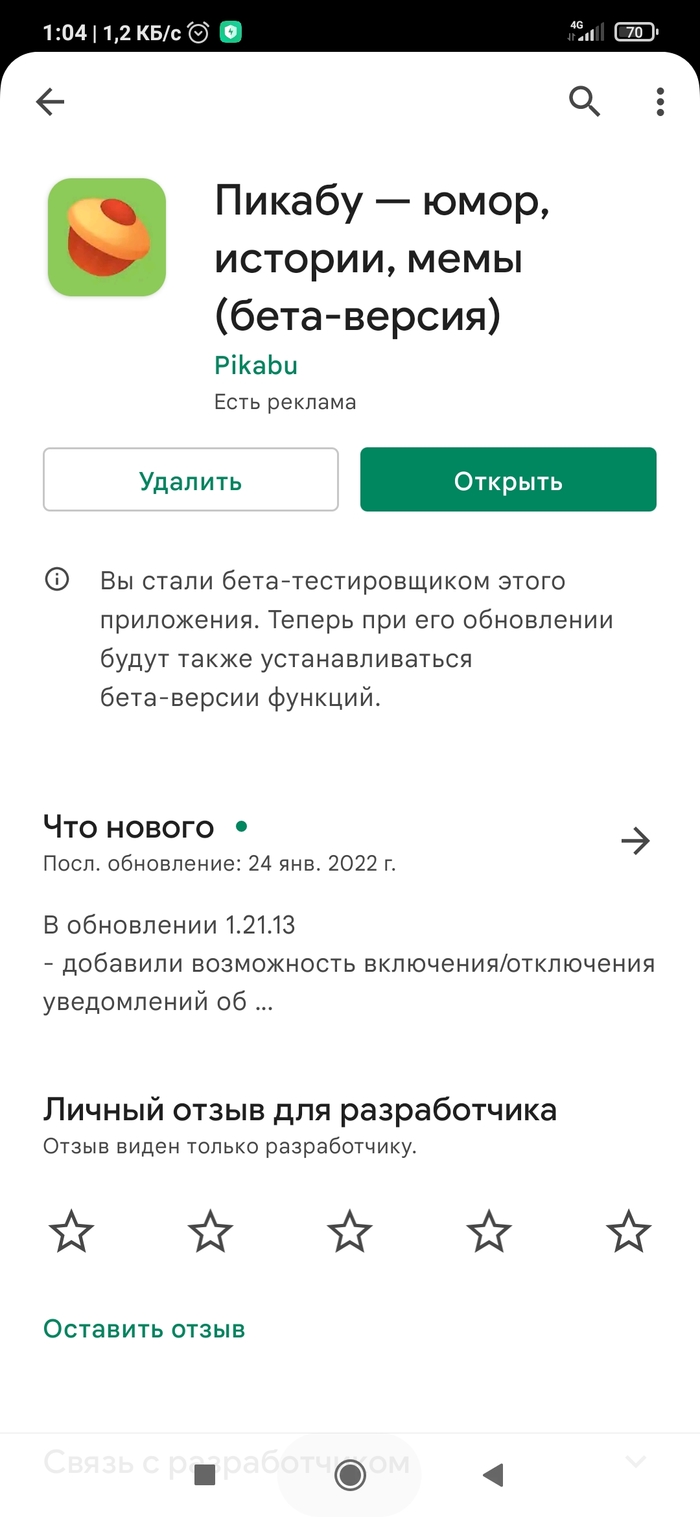Open the three-dot overflow menu
Viewport: 700px width, 1517px height.
tap(660, 101)
